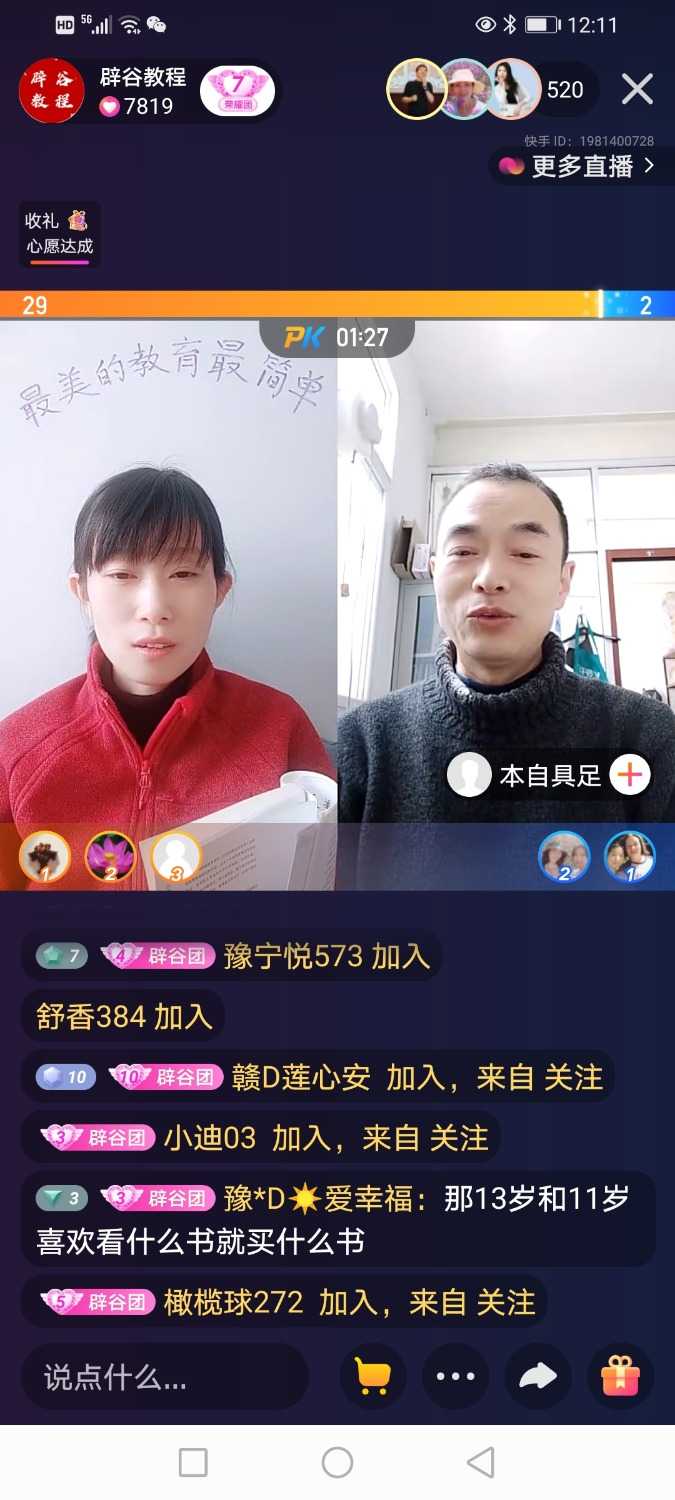View the lotus avatar ranked 2 contributor

coord(110,856)
